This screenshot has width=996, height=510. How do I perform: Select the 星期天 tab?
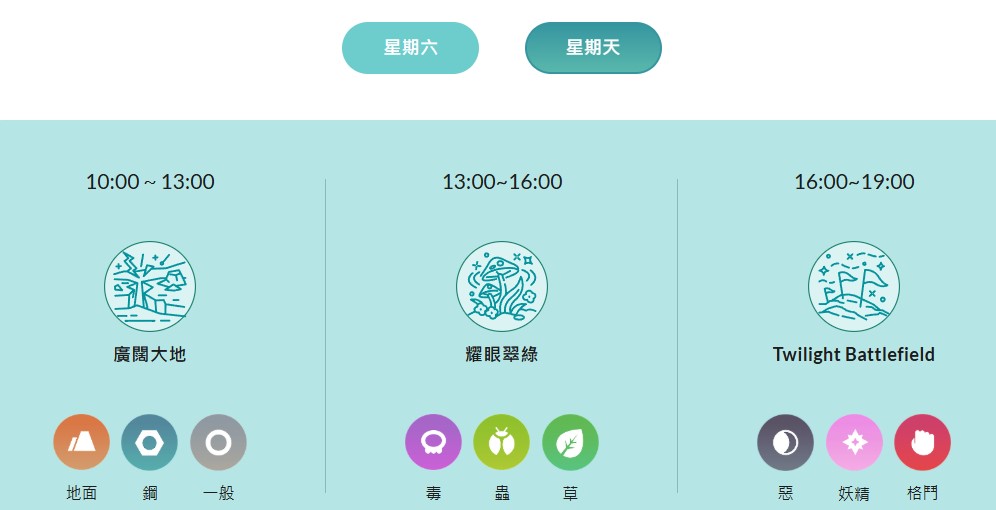(593, 48)
